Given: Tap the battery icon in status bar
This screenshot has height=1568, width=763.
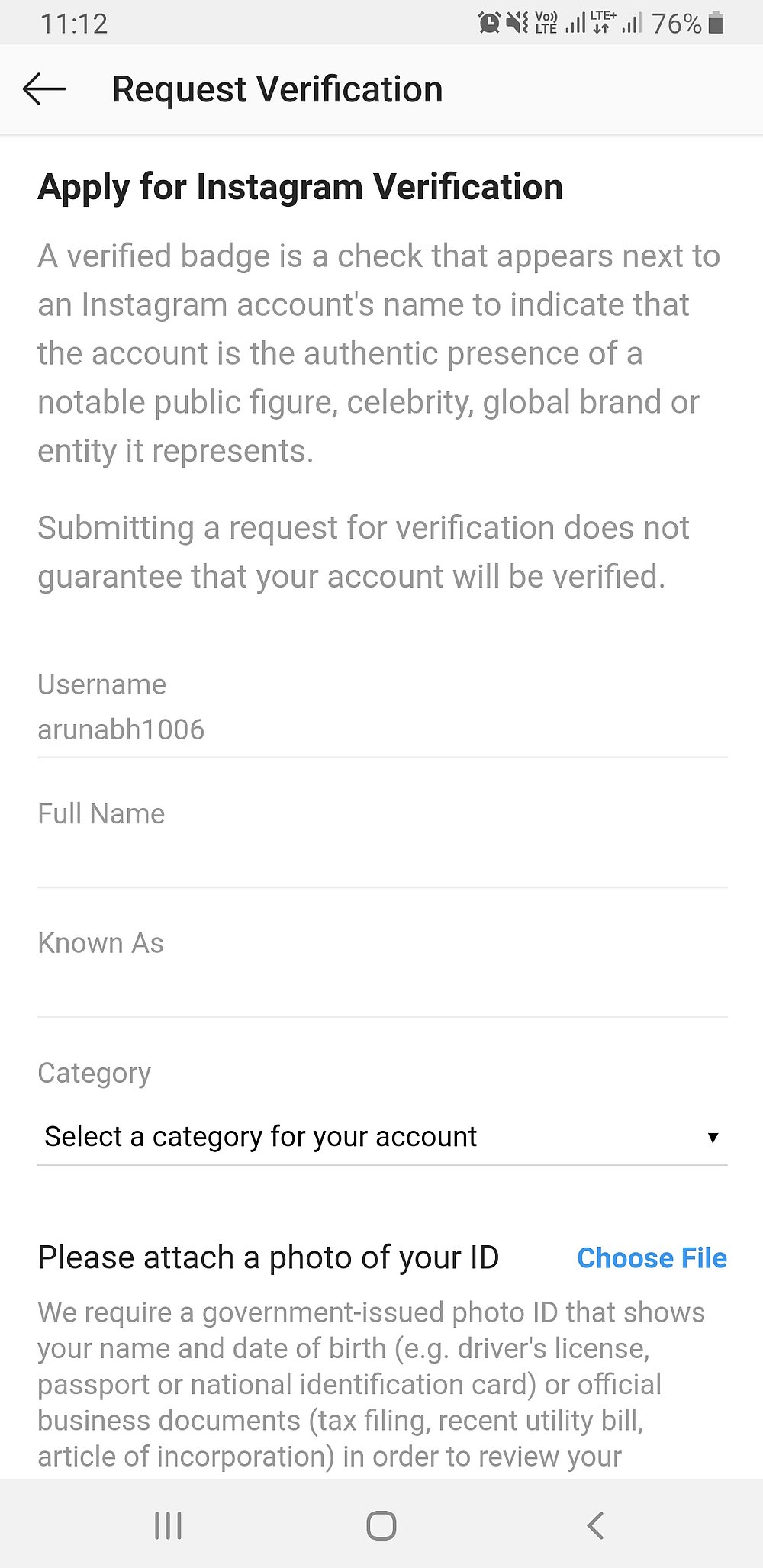Looking at the screenshot, I should click(x=716, y=23).
